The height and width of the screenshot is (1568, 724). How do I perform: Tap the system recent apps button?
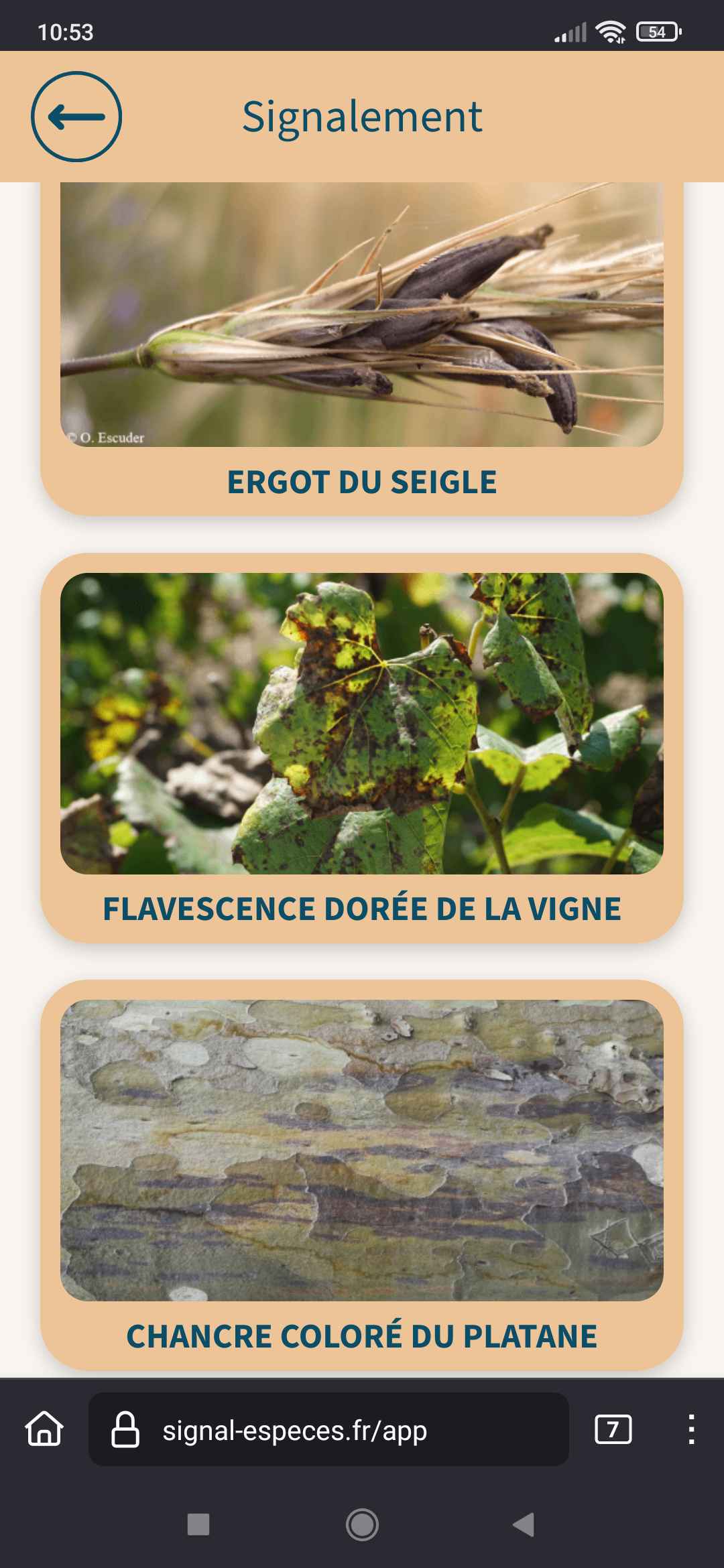click(x=198, y=1524)
